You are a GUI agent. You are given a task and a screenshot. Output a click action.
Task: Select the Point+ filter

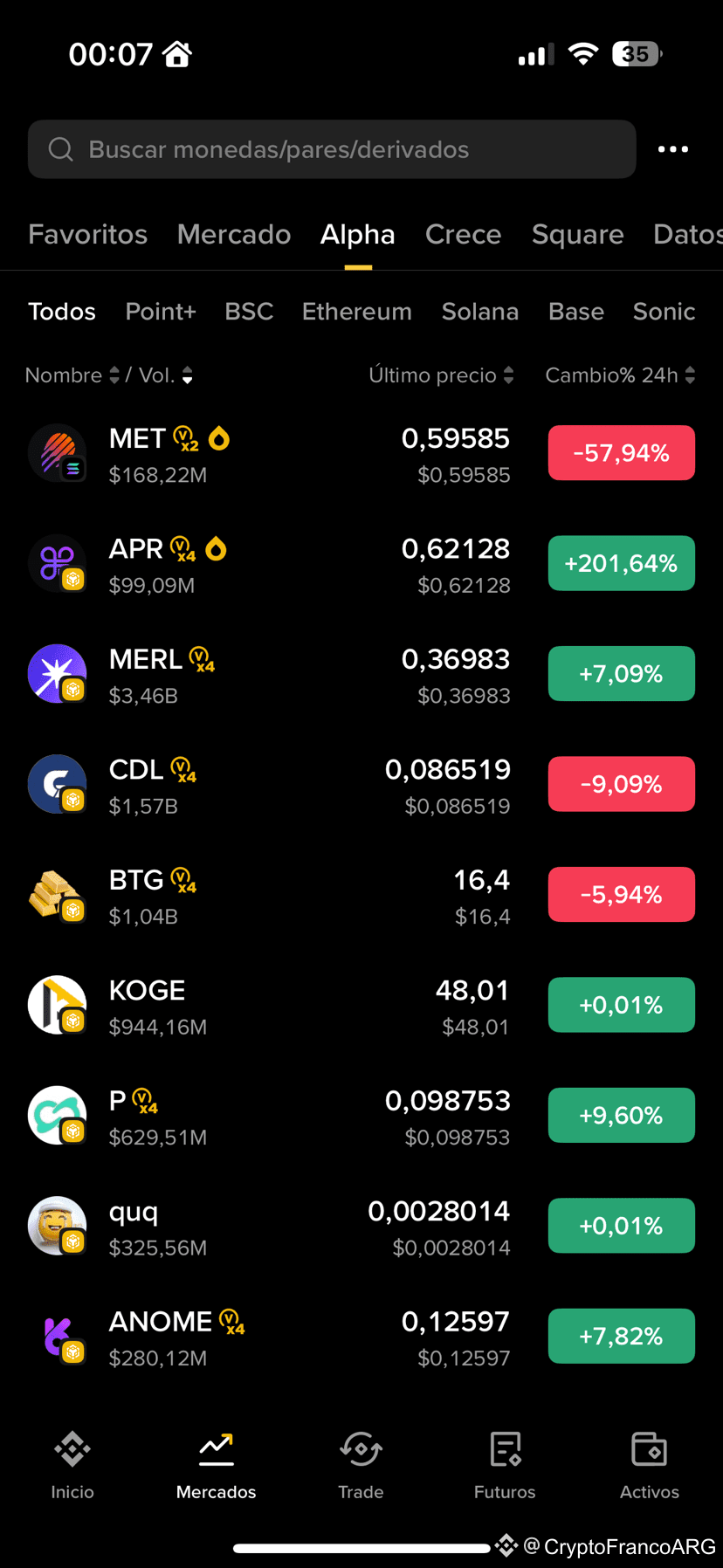point(160,312)
